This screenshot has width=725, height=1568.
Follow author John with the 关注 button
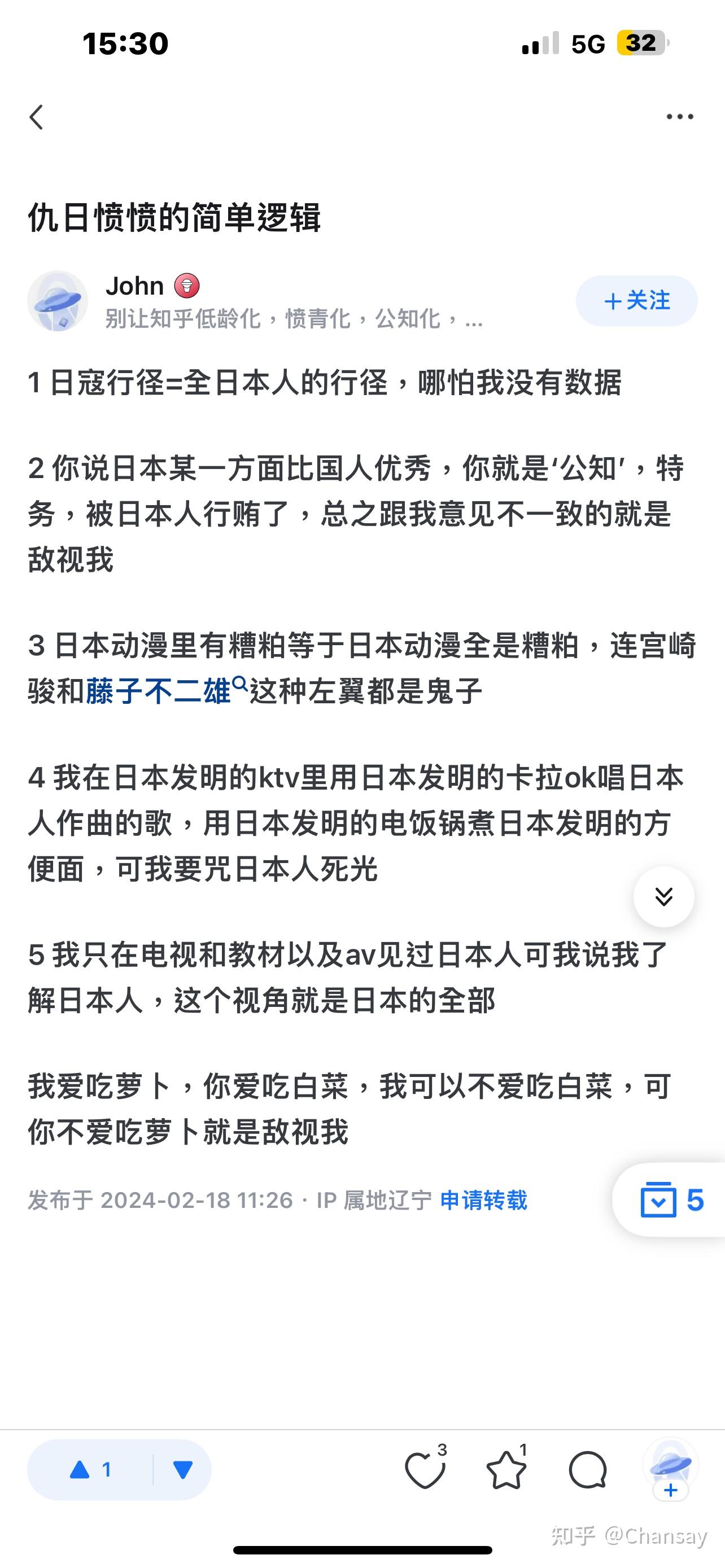coord(637,301)
